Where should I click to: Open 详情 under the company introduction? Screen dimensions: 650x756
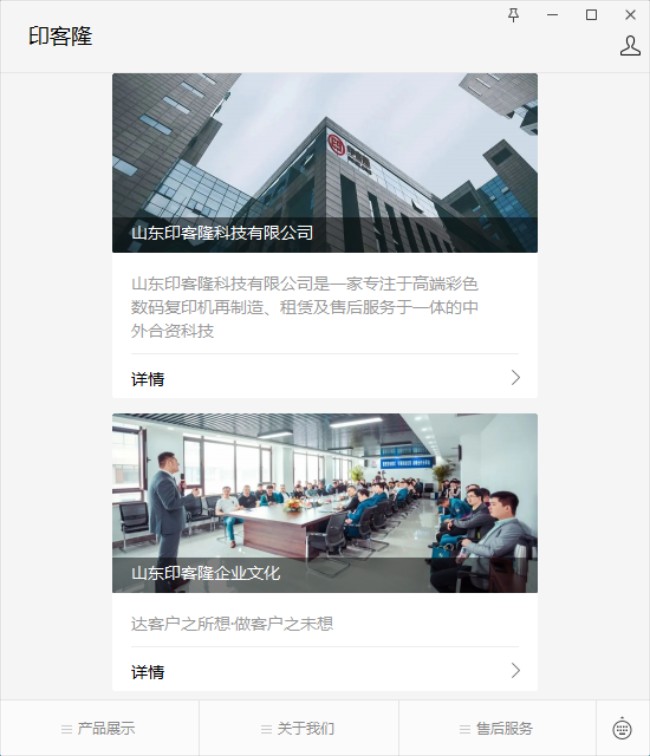click(324, 378)
